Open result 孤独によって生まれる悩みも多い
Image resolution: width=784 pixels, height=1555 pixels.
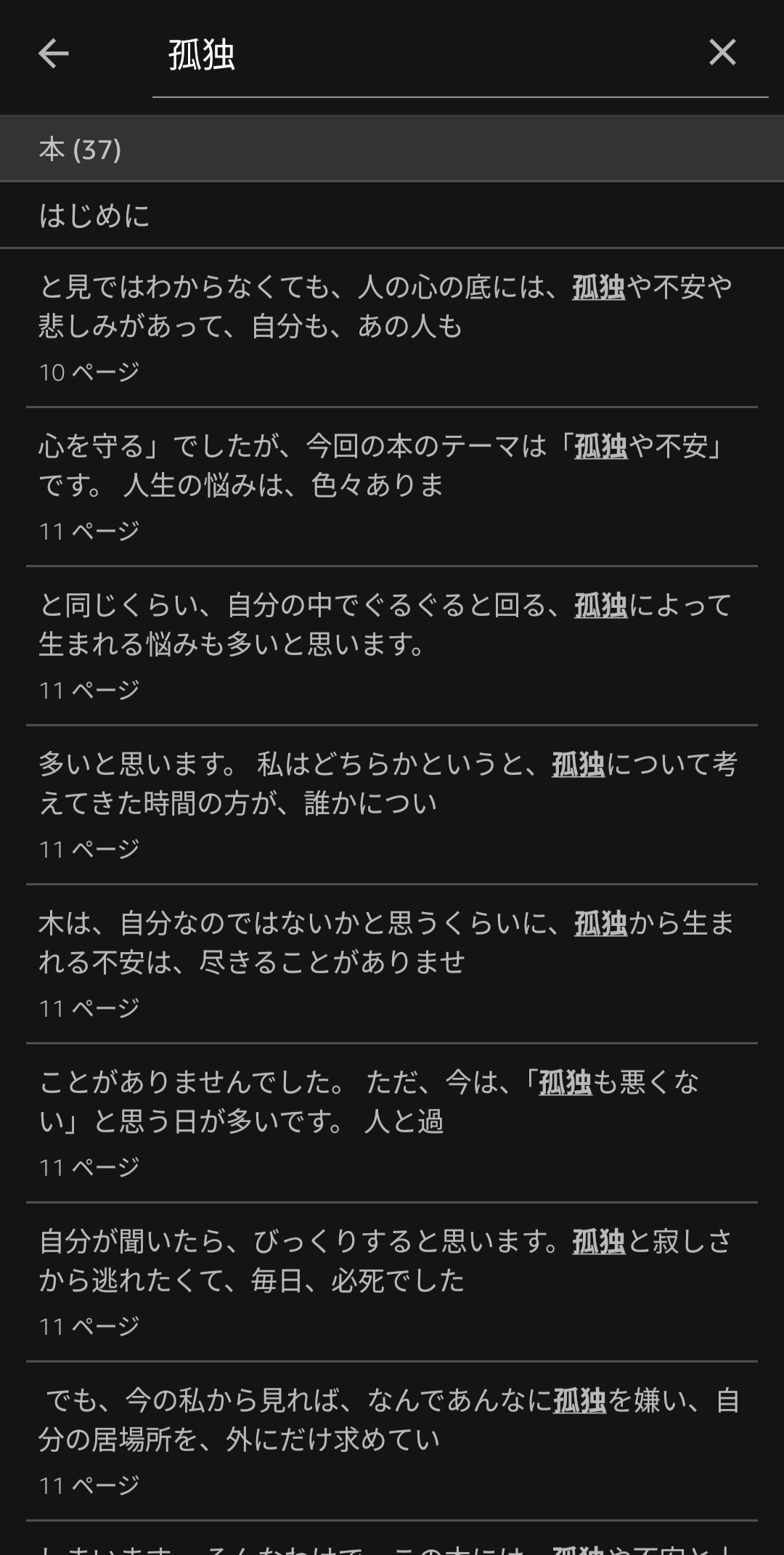[392, 645]
